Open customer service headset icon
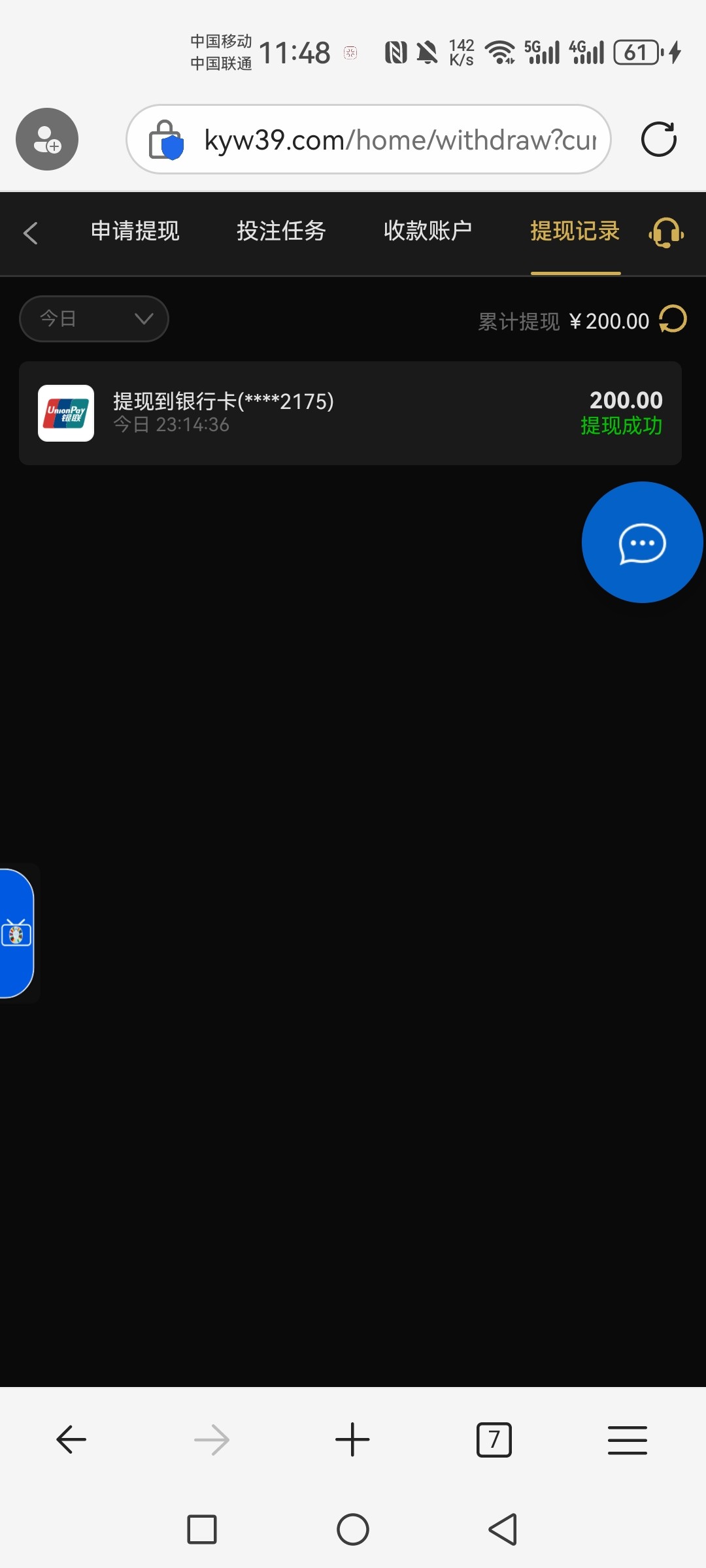Viewport: 706px width, 1568px height. click(x=666, y=232)
